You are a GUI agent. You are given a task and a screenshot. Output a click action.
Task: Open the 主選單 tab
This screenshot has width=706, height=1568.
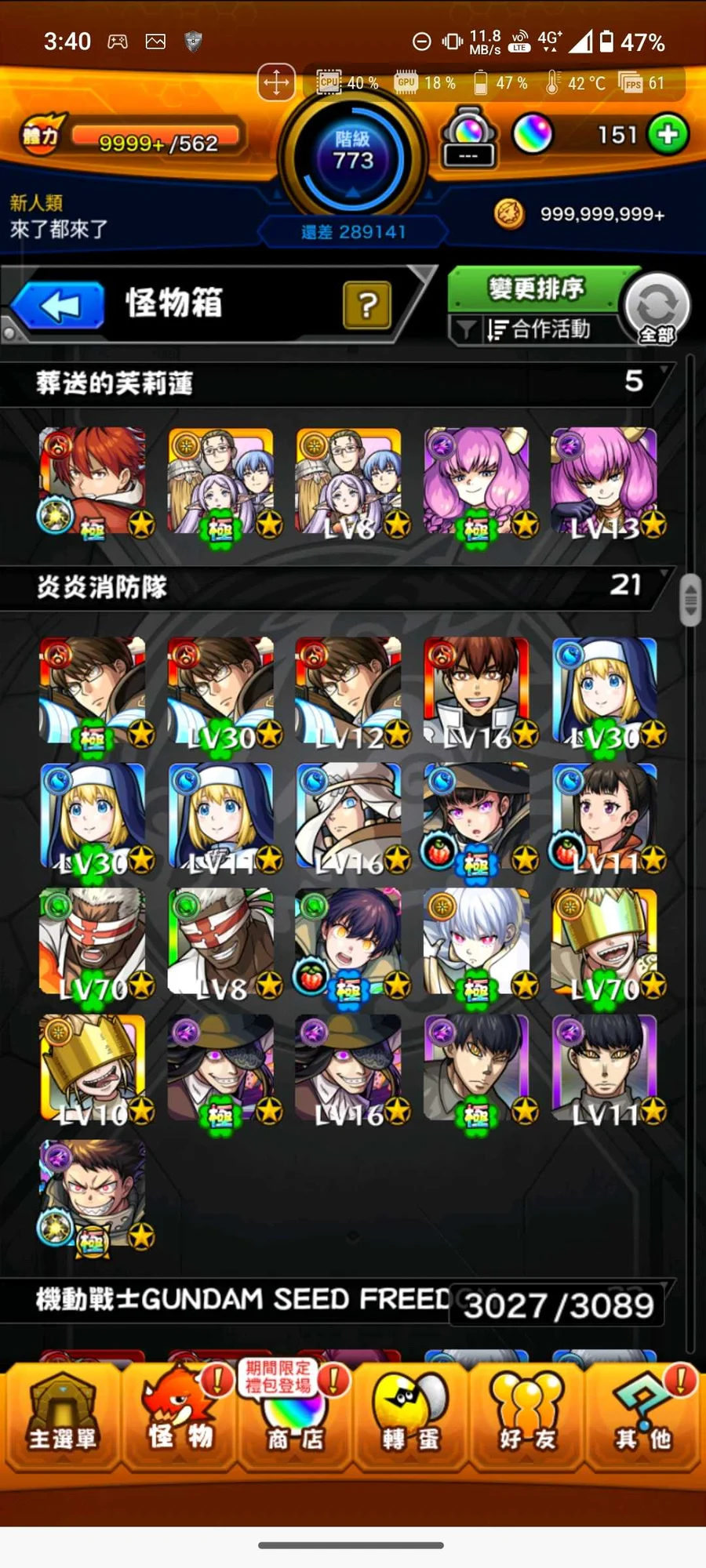click(62, 1417)
